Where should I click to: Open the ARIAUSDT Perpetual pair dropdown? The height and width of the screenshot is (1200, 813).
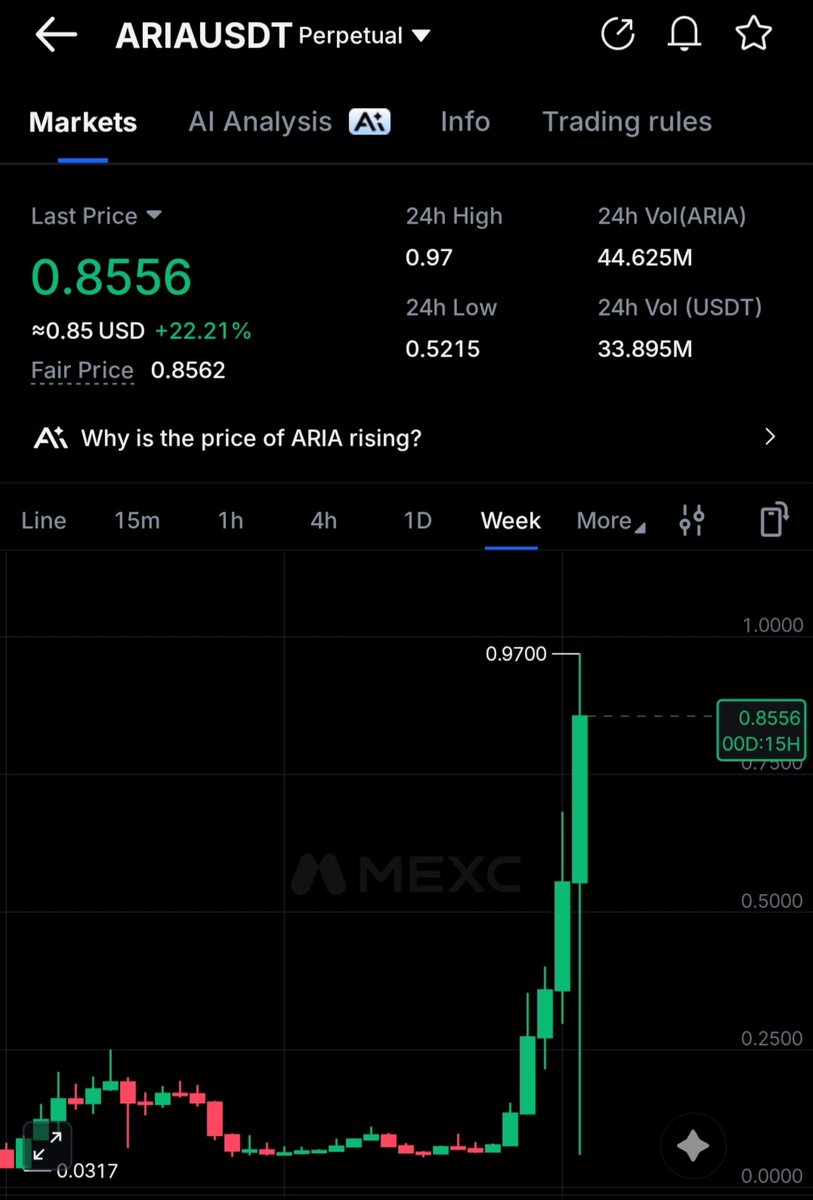(421, 36)
